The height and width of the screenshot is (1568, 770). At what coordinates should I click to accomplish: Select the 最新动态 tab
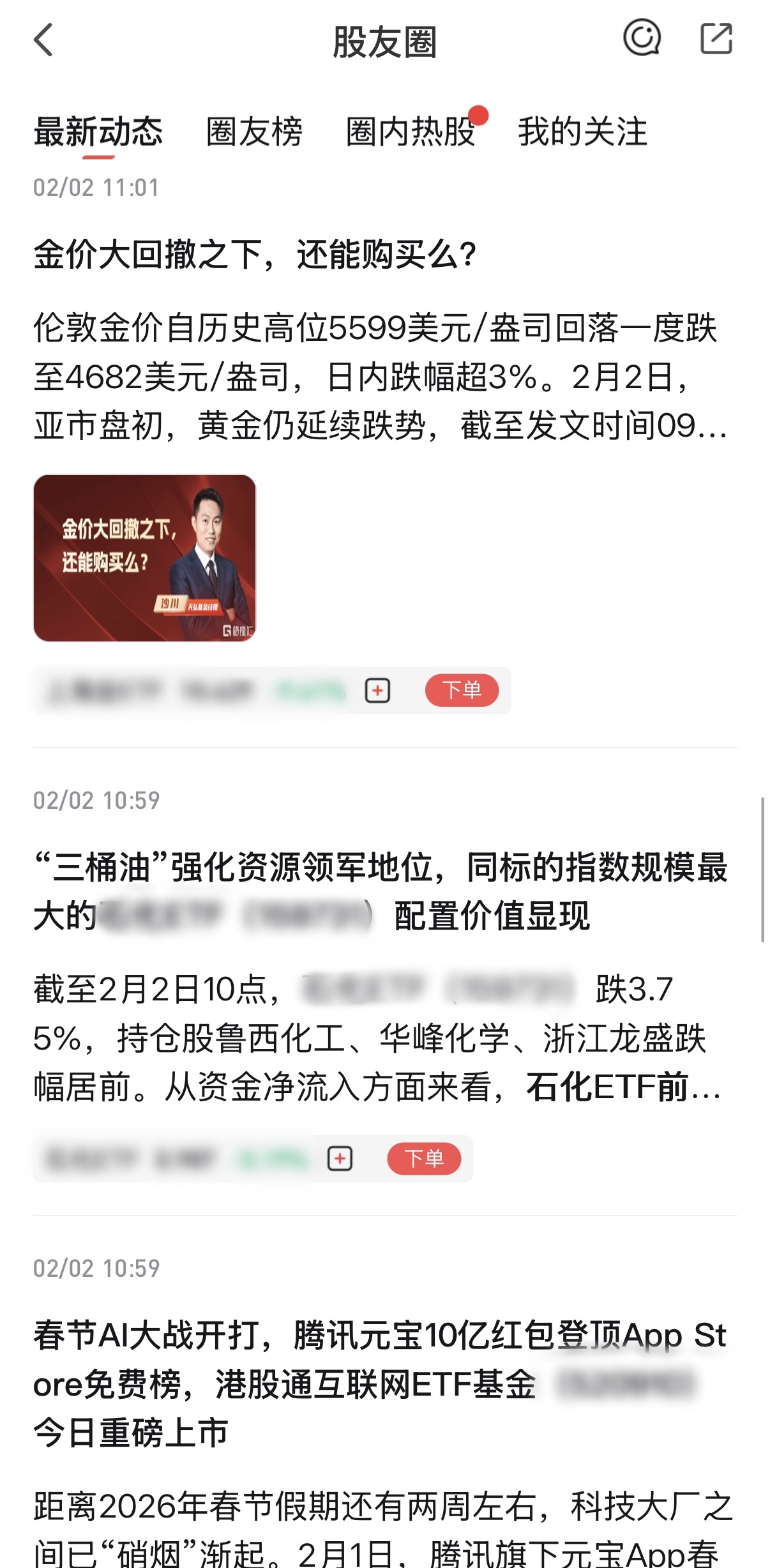(98, 132)
